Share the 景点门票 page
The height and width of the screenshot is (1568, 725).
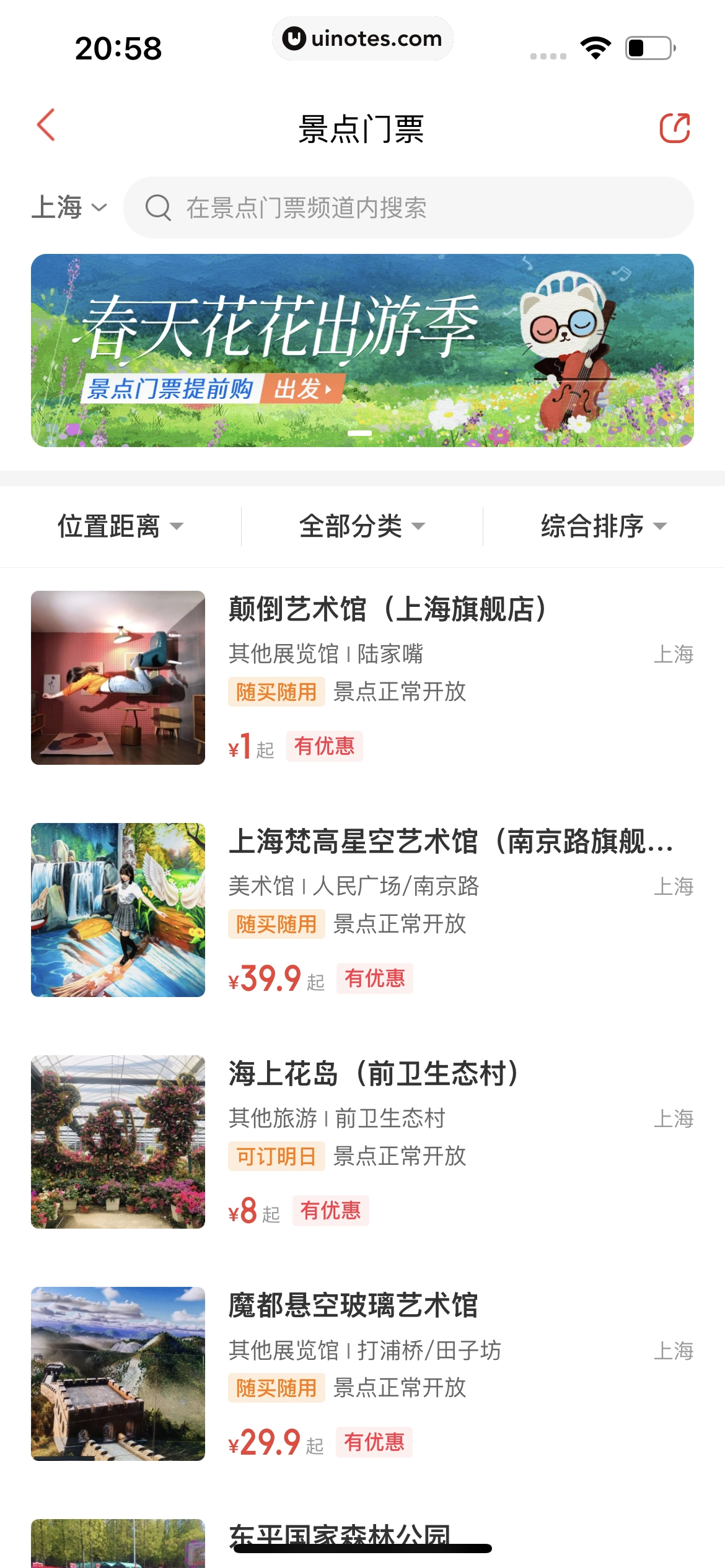click(x=674, y=128)
